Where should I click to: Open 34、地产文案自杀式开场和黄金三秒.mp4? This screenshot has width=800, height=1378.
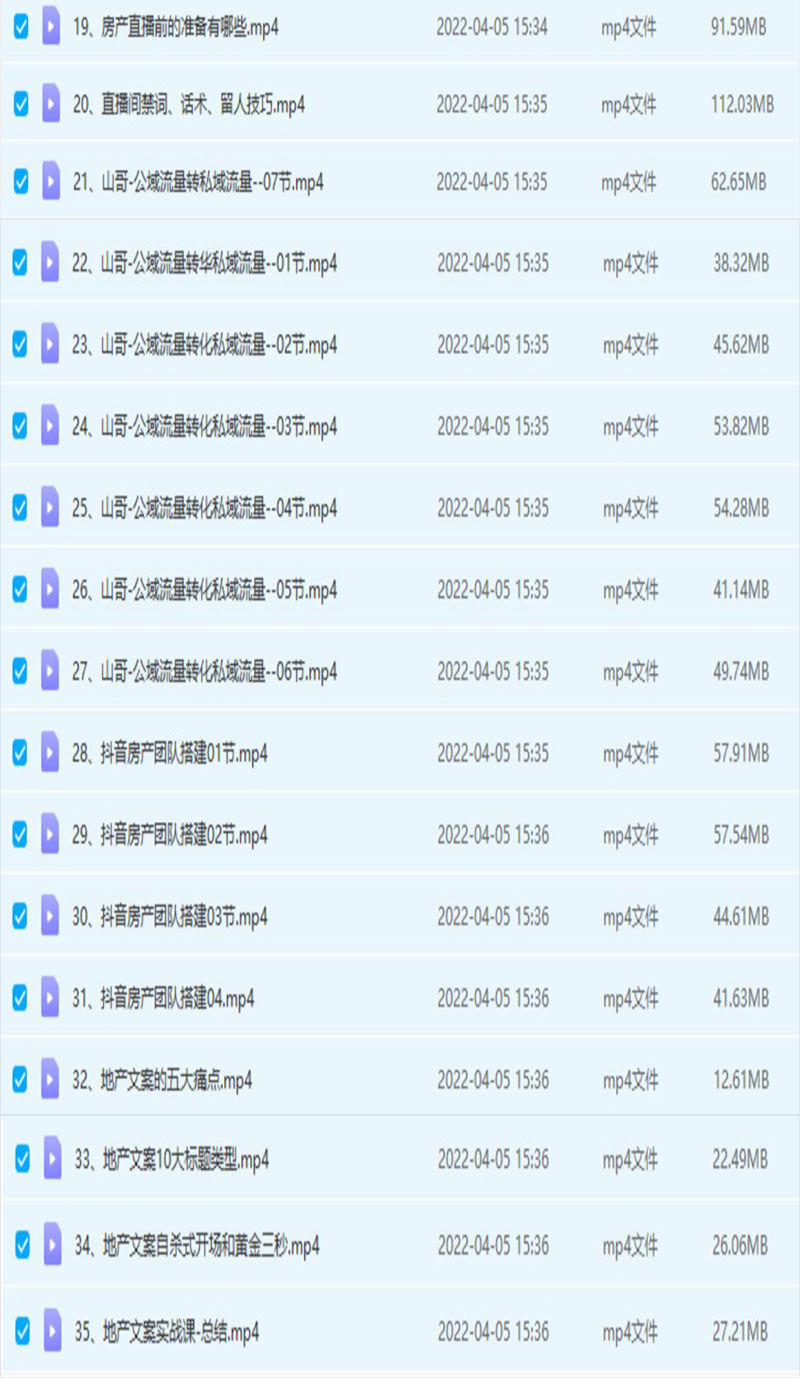(197, 1247)
